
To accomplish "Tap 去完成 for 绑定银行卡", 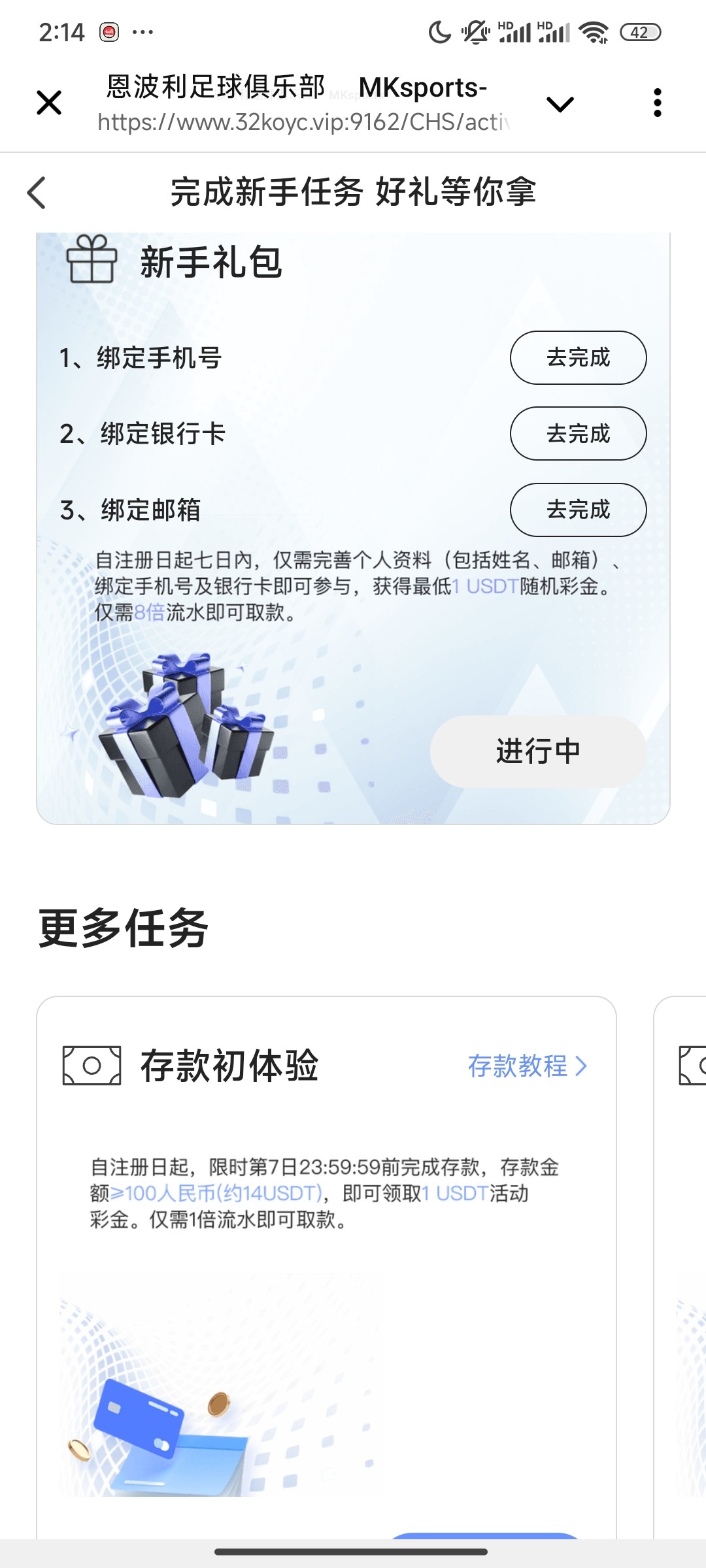I will pyautogui.click(x=578, y=433).
